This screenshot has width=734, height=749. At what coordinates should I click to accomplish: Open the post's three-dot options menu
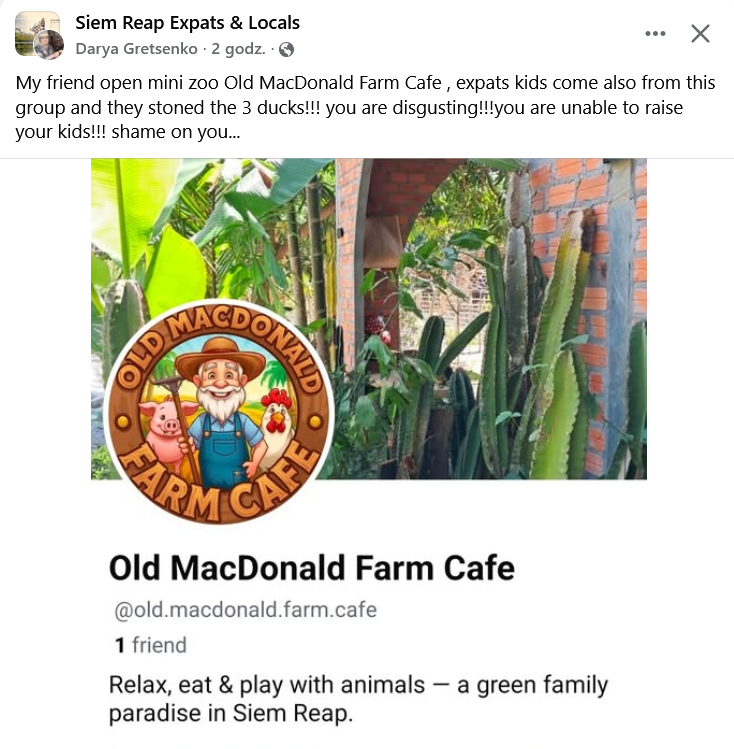(x=655, y=34)
